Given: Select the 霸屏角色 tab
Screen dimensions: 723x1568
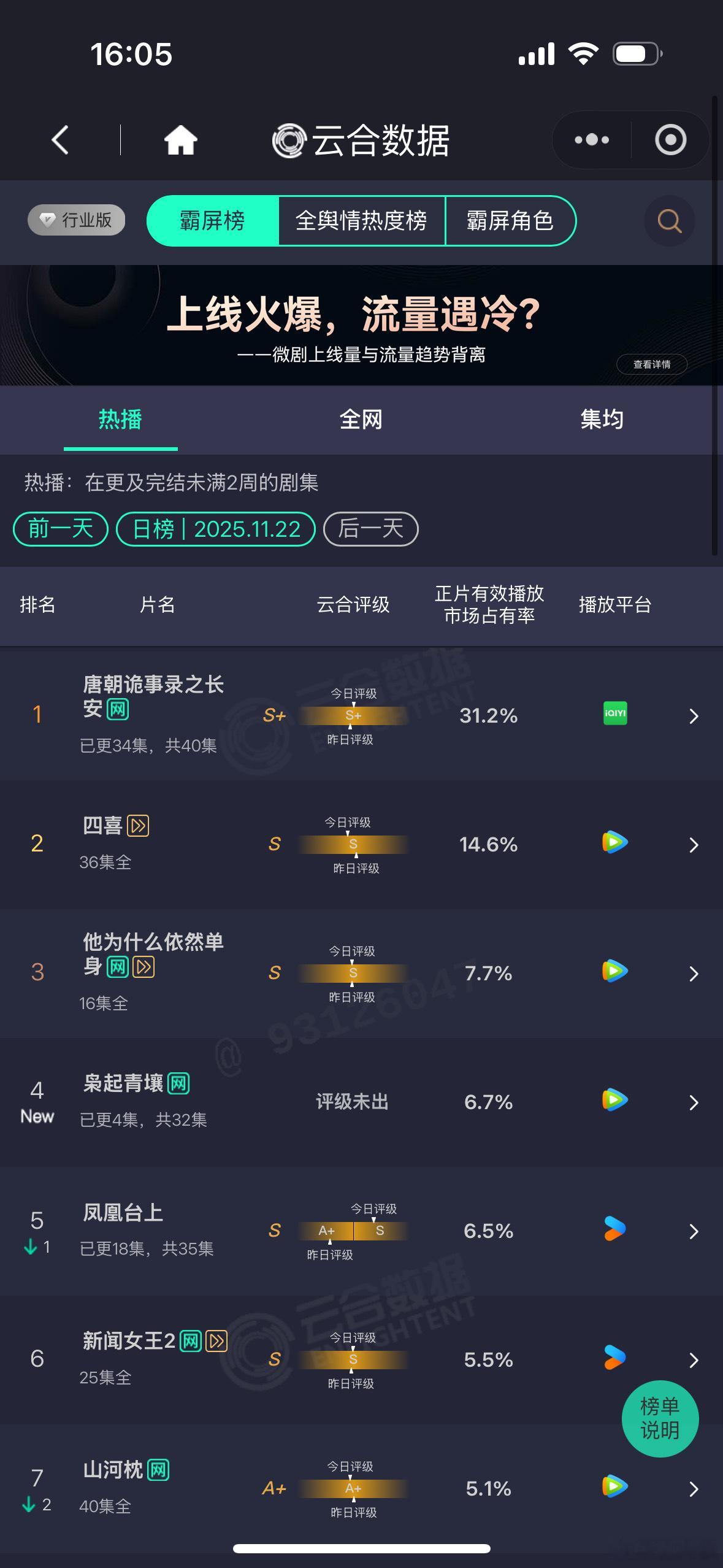Looking at the screenshot, I should 511,221.
